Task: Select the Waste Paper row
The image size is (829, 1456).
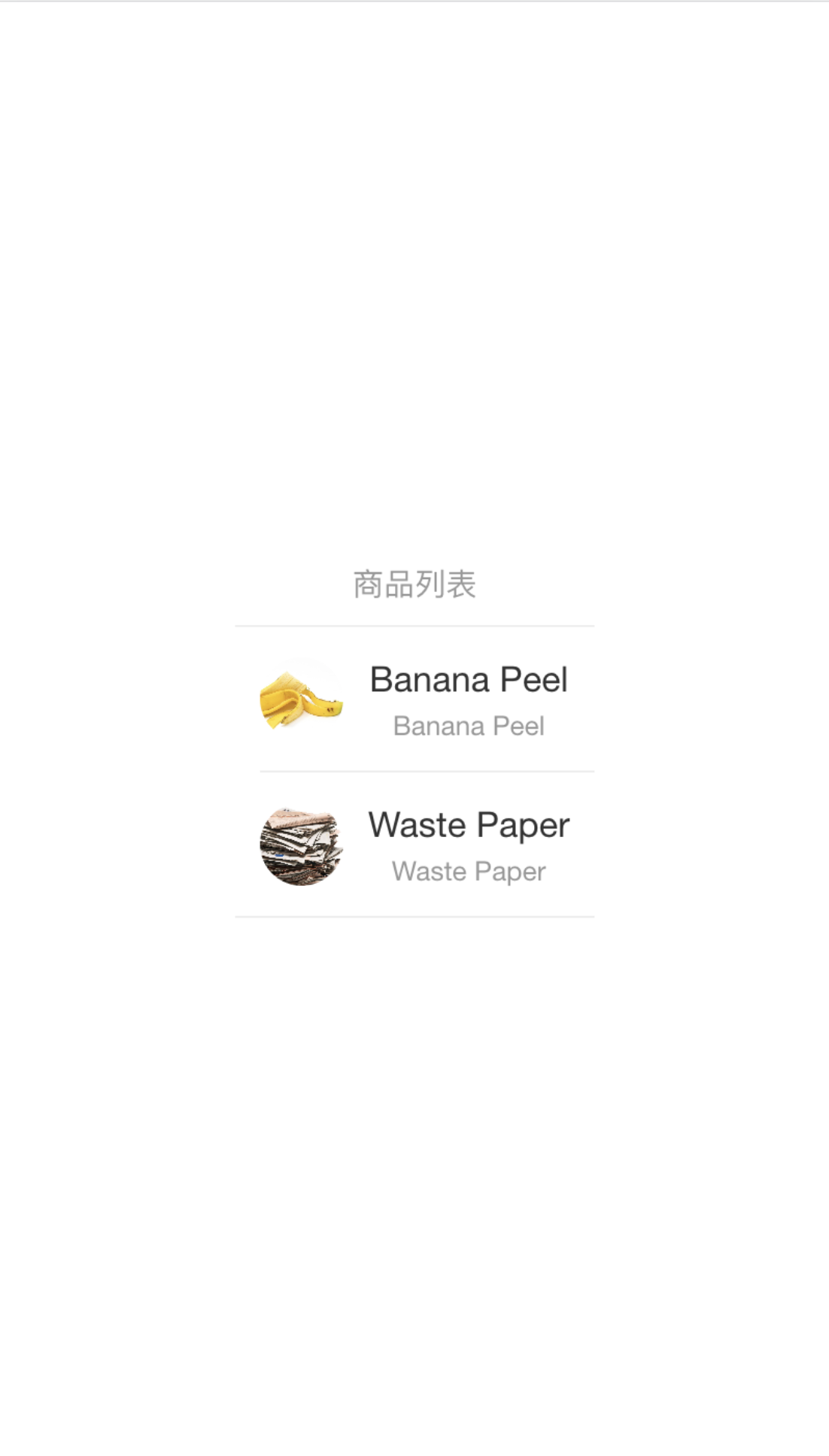Action: tap(414, 845)
